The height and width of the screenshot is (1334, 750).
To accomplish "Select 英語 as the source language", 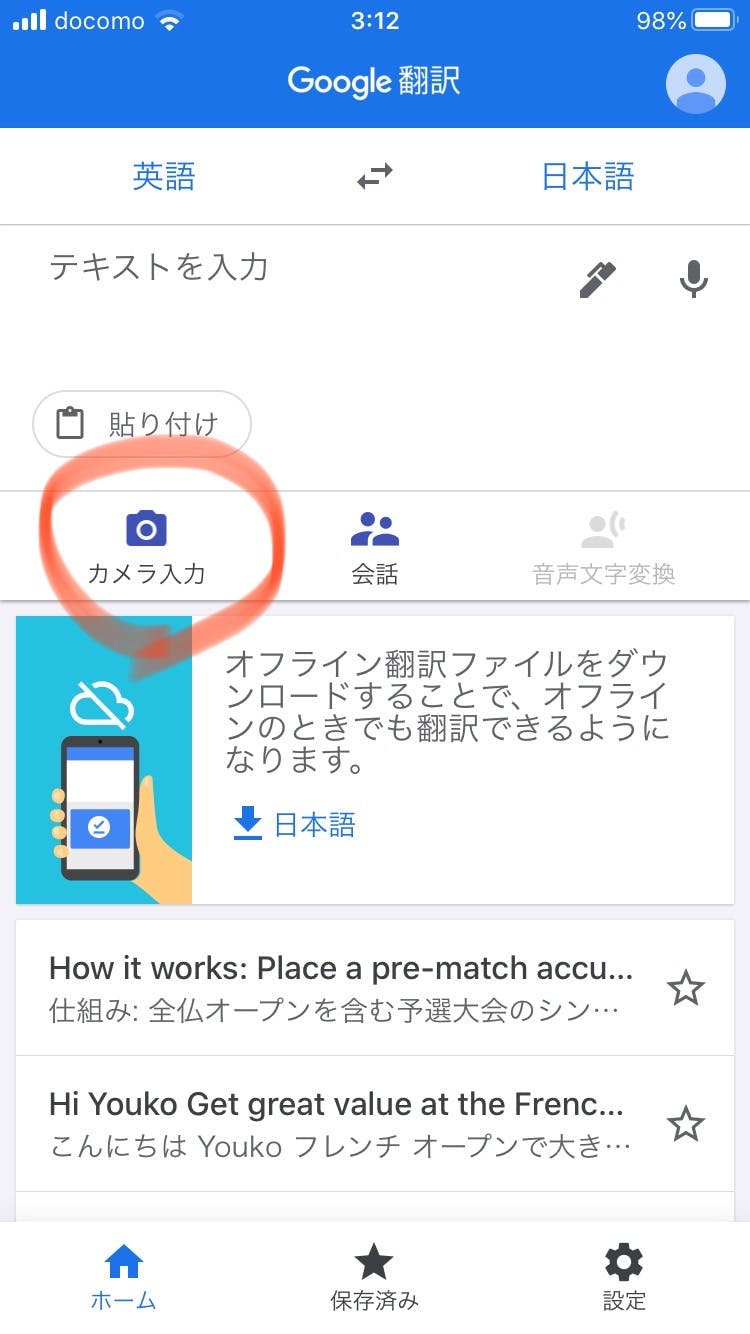I will coord(164,177).
